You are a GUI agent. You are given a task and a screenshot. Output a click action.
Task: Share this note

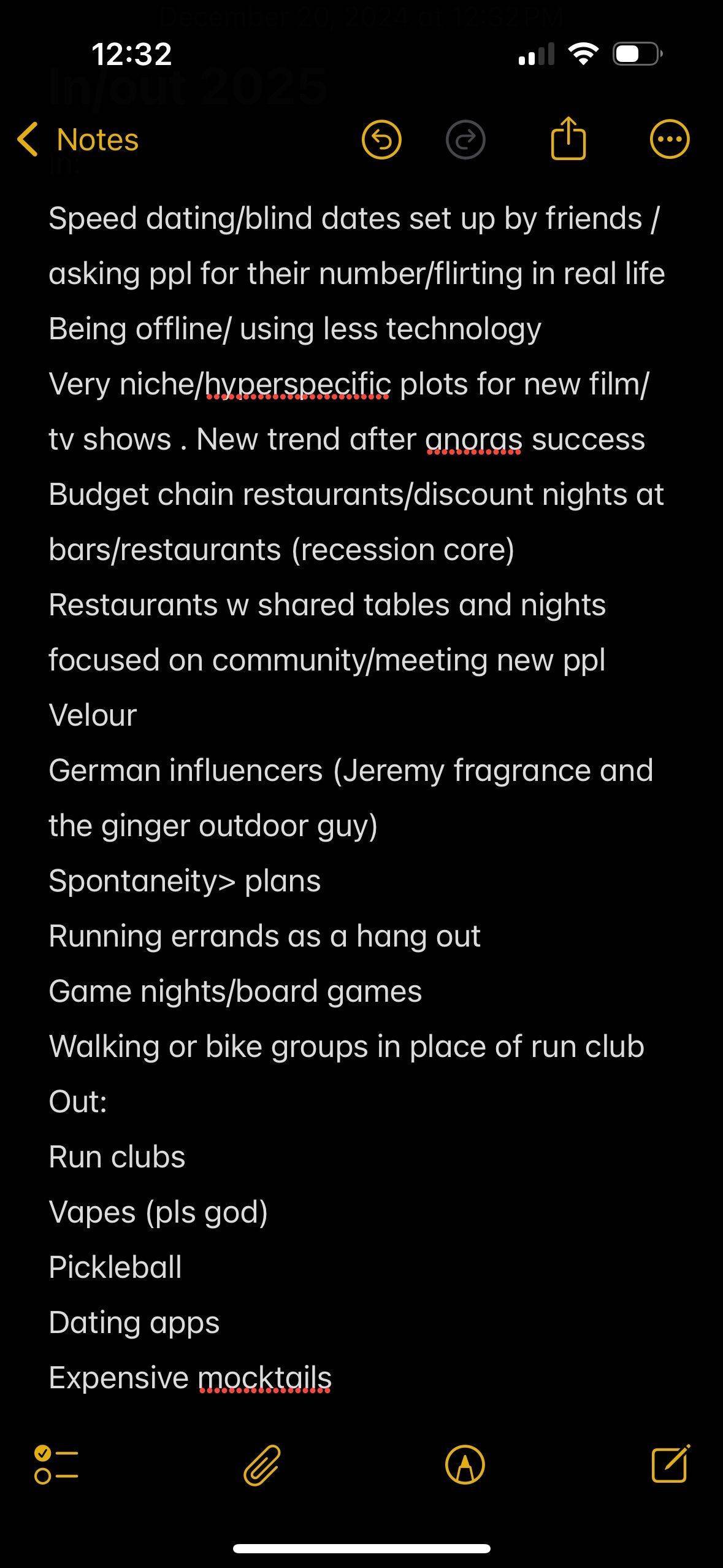coord(568,138)
